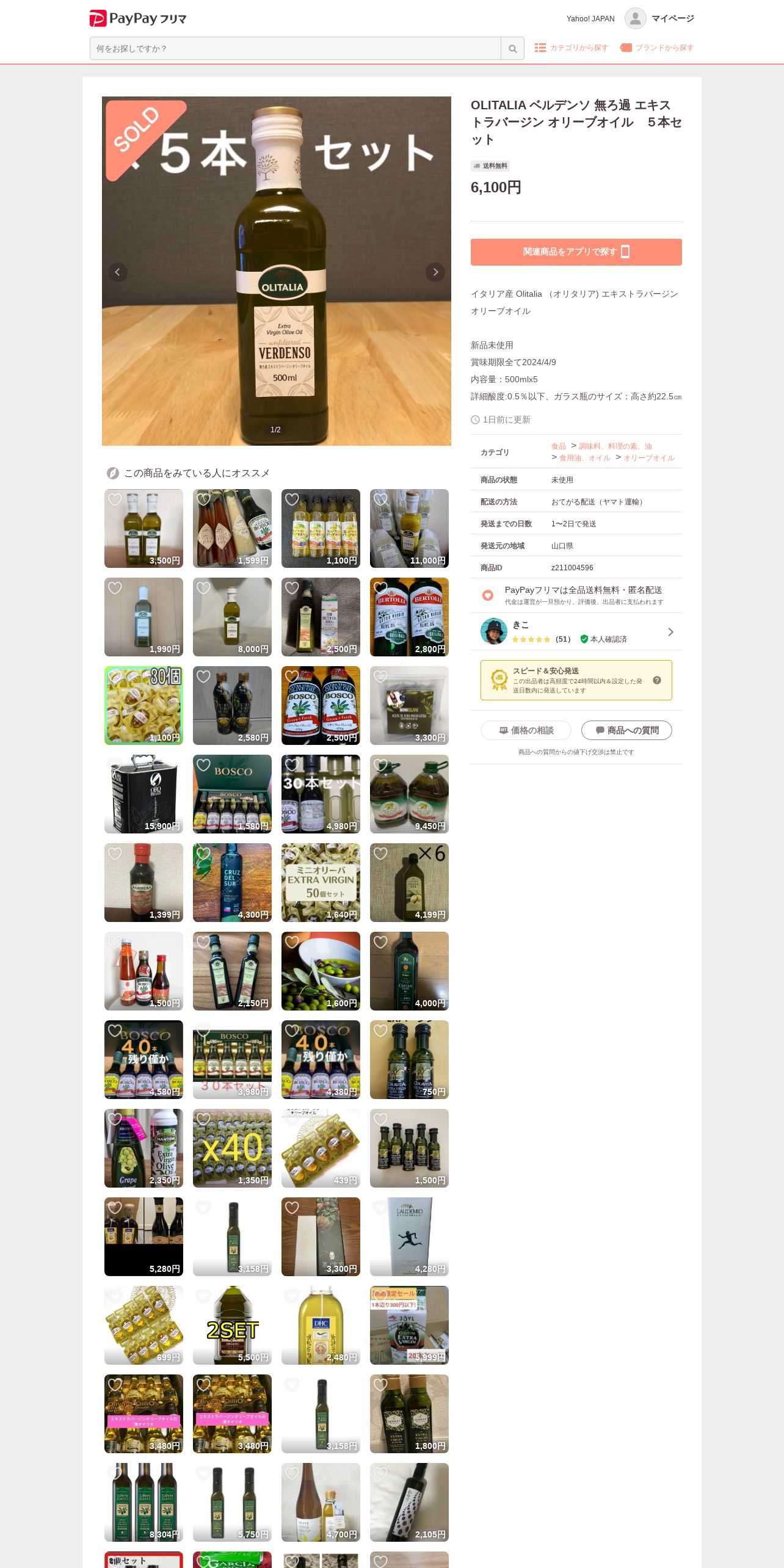Open the オリーブオイル category link

tap(648, 458)
